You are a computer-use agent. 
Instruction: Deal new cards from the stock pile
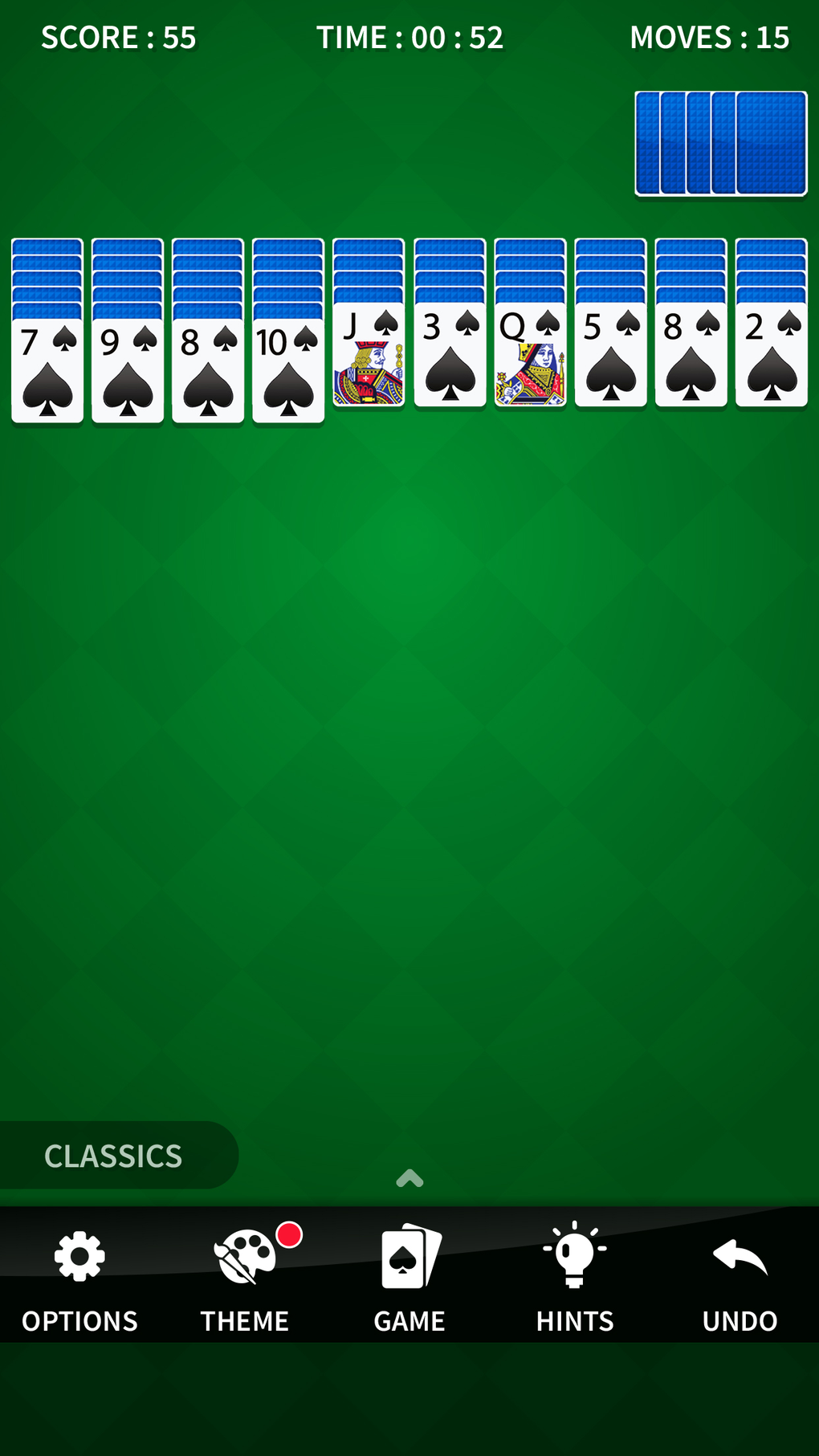click(x=721, y=143)
